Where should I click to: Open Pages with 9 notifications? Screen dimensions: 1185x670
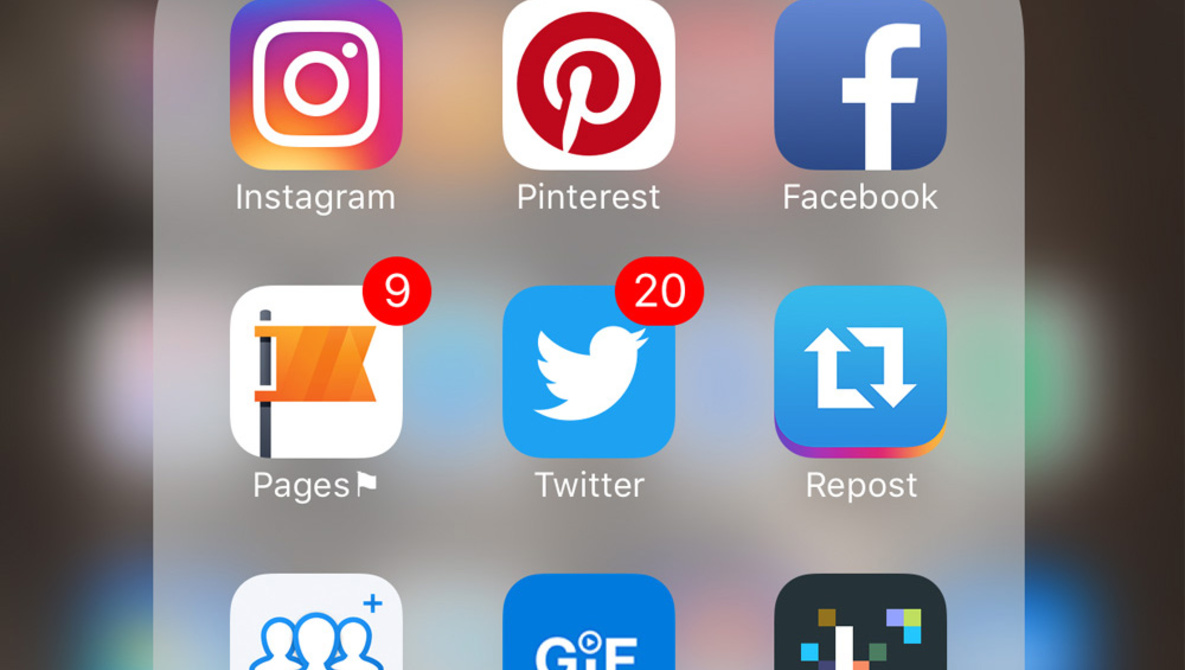pyautogui.click(x=316, y=372)
